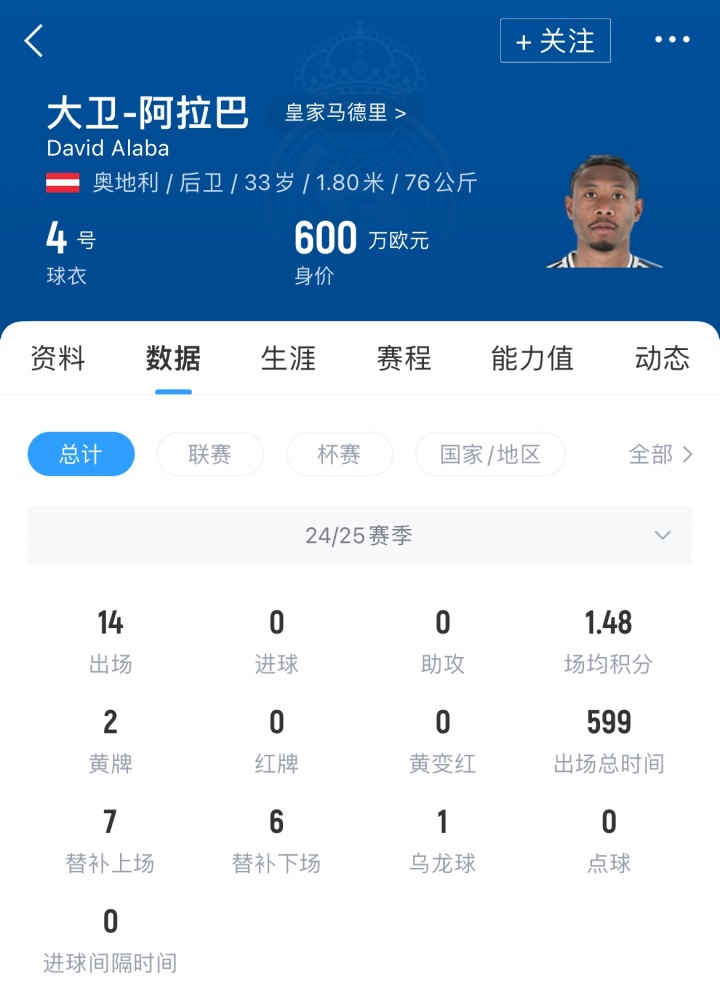Switch to the 动态 tab
The image size is (720, 999).
point(662,358)
